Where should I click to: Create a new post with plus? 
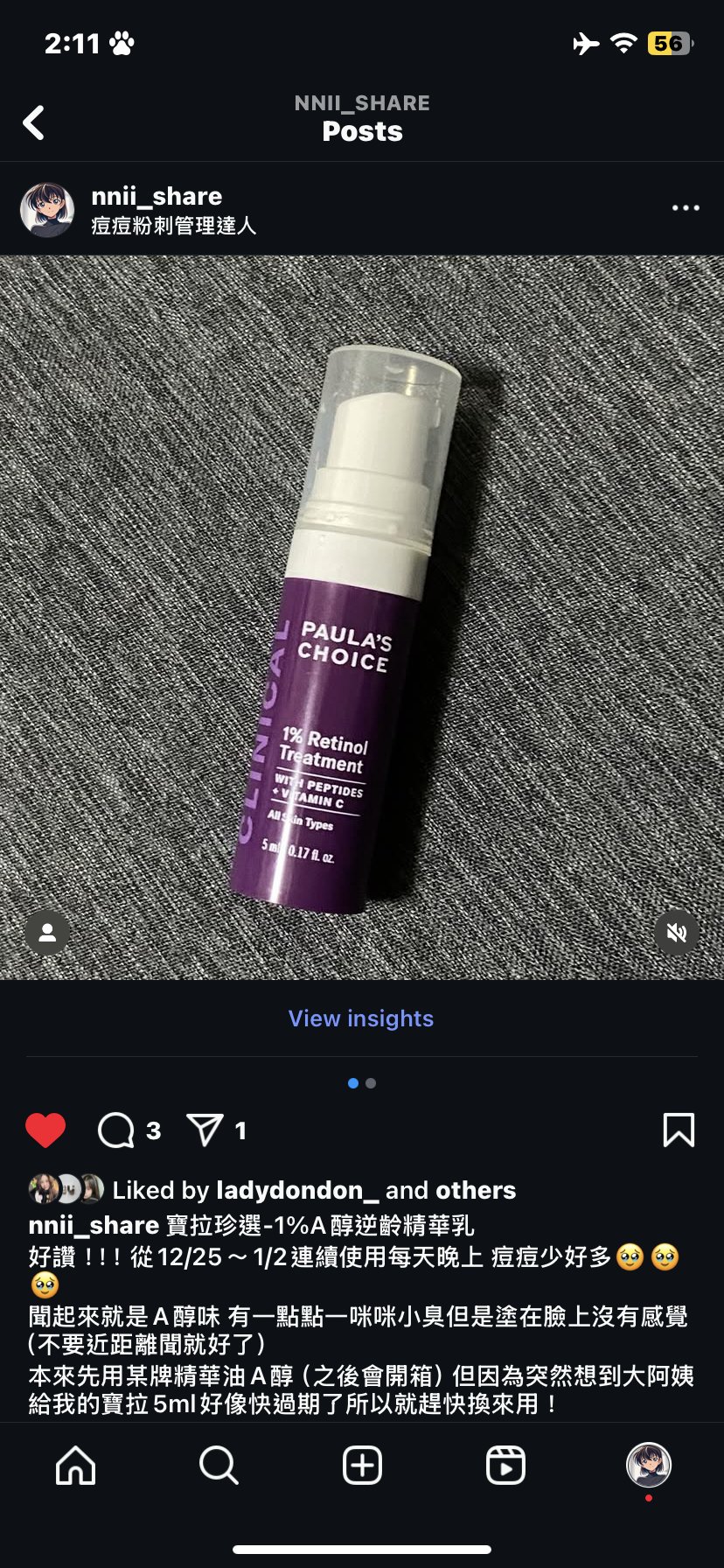362,1465
